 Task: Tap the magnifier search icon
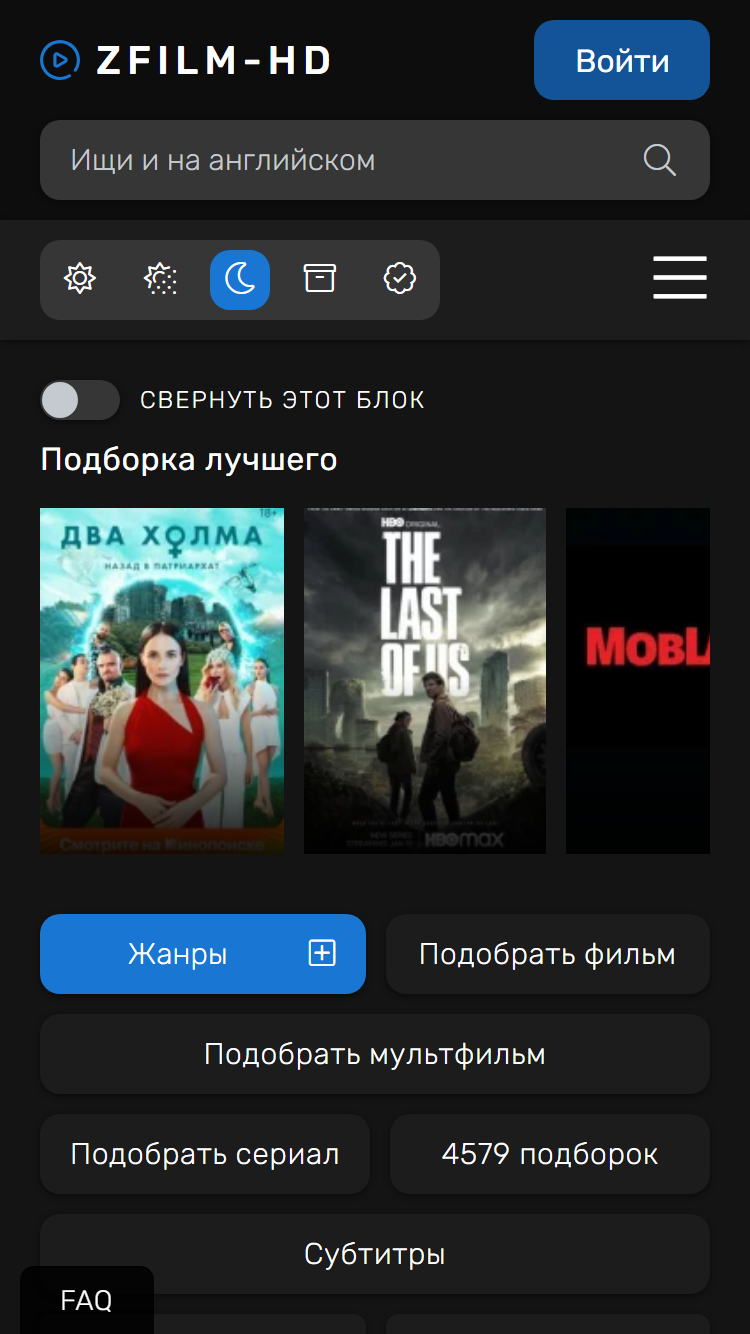[x=660, y=160]
